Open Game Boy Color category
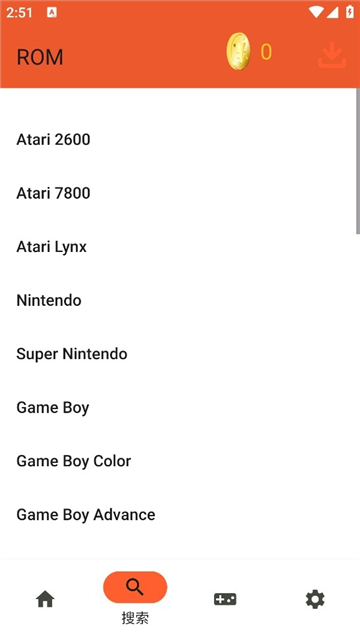360x639 pixels. coord(180,461)
